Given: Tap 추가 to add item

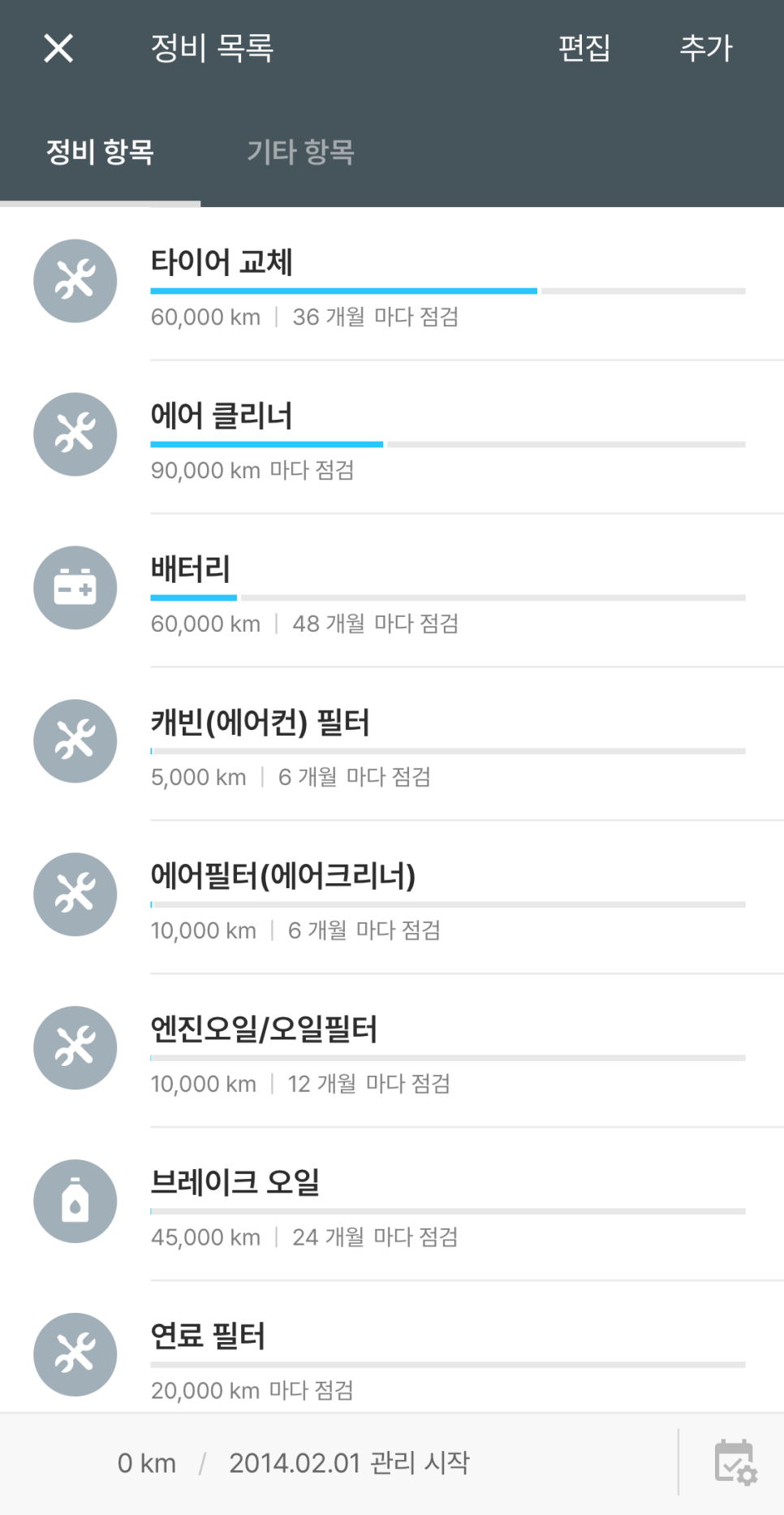Looking at the screenshot, I should (x=705, y=48).
